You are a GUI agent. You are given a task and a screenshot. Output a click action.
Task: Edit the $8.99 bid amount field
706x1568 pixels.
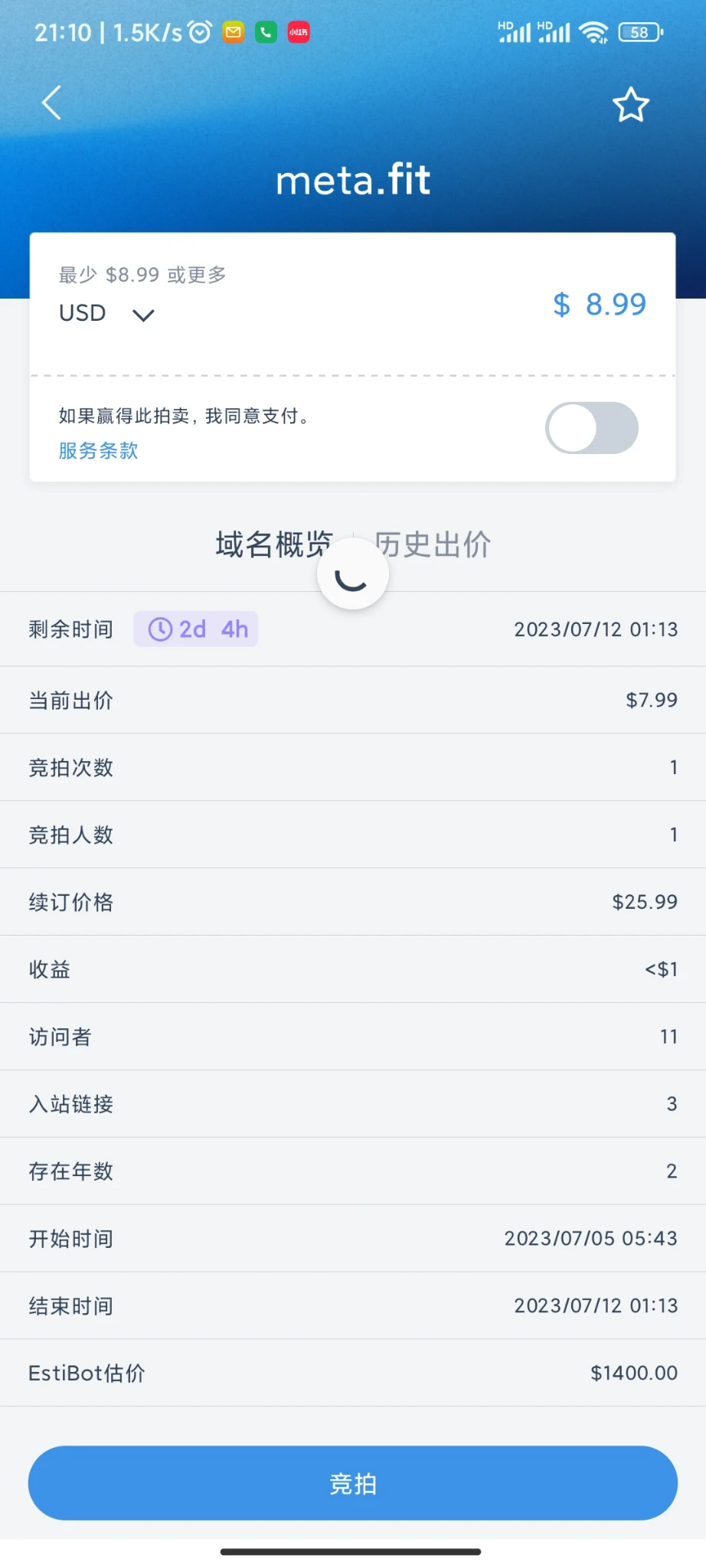tap(600, 305)
